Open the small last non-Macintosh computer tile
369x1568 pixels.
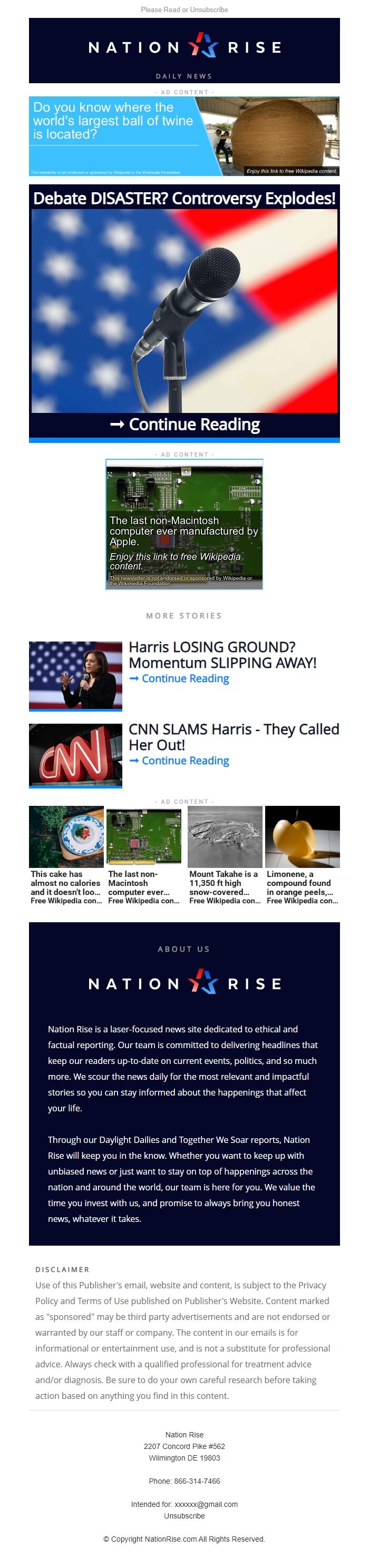[x=144, y=855]
